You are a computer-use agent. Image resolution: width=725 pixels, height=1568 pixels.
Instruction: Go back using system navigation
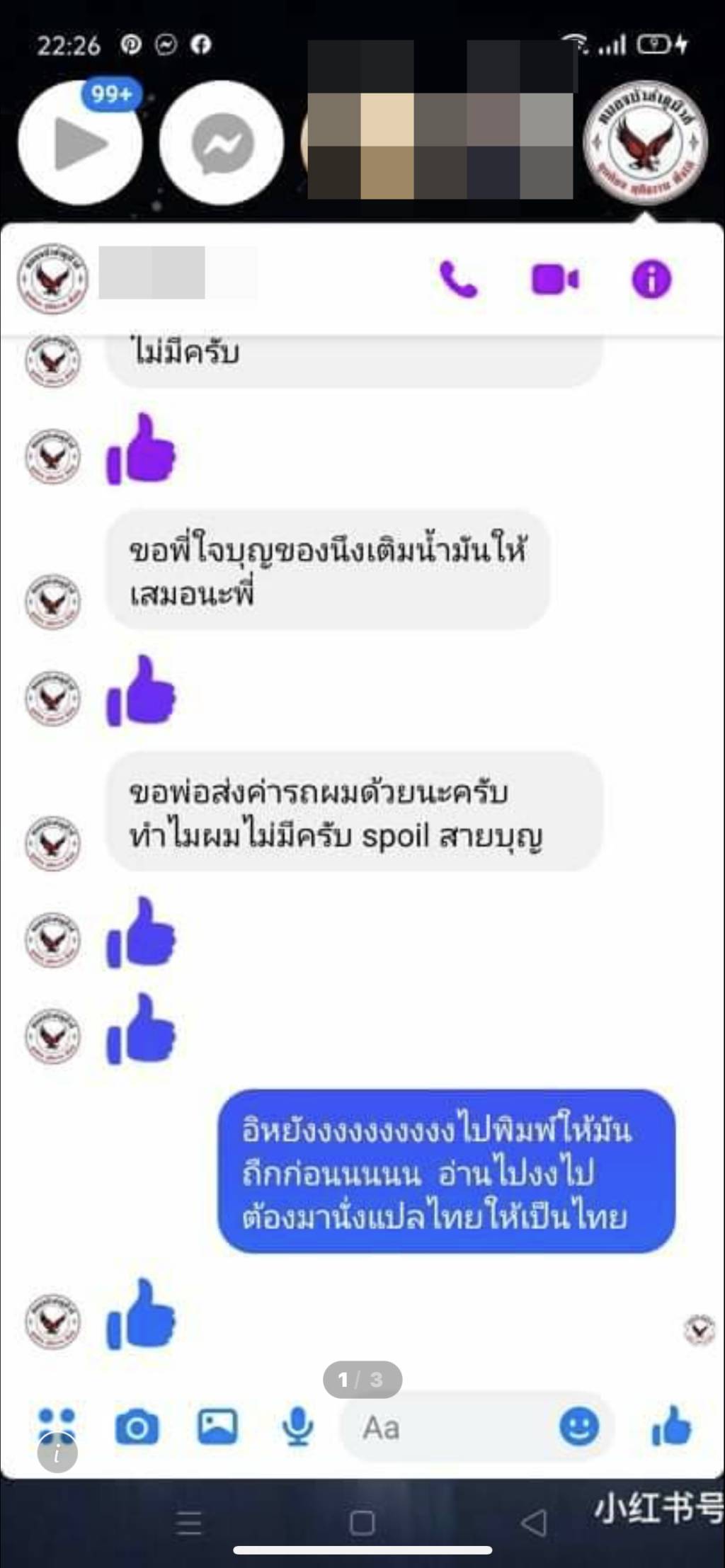click(x=534, y=1522)
